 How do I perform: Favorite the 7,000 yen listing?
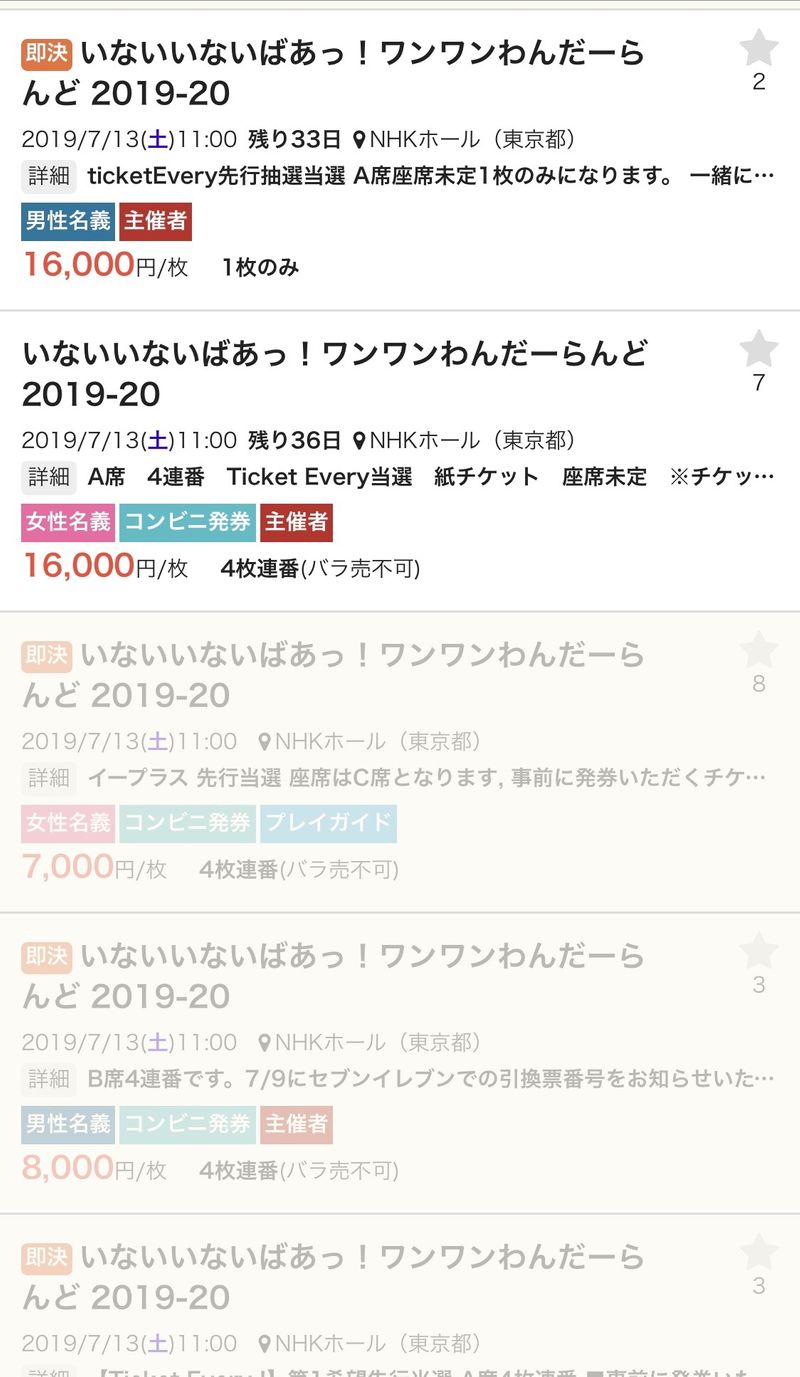click(759, 650)
